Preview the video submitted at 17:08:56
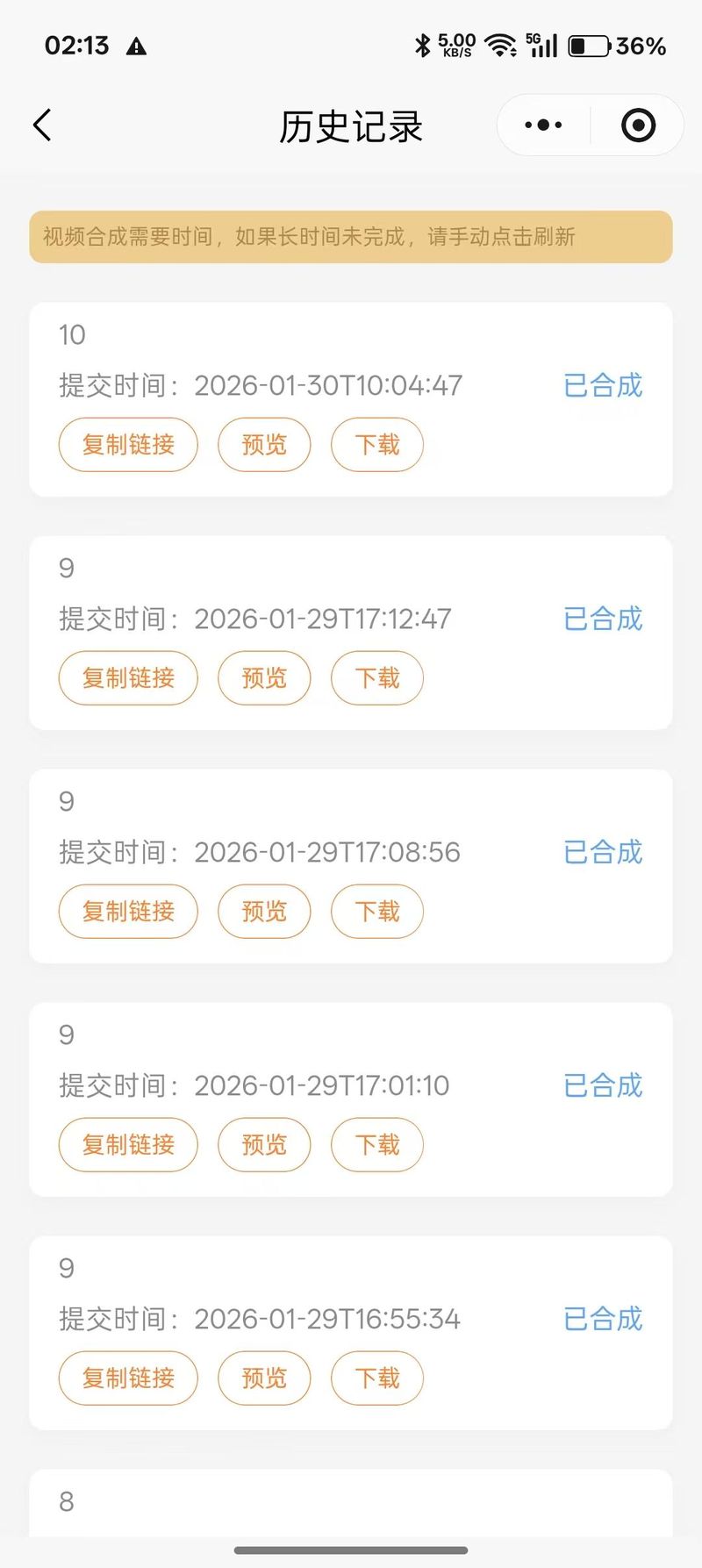This screenshot has width=702, height=1568. [264, 912]
